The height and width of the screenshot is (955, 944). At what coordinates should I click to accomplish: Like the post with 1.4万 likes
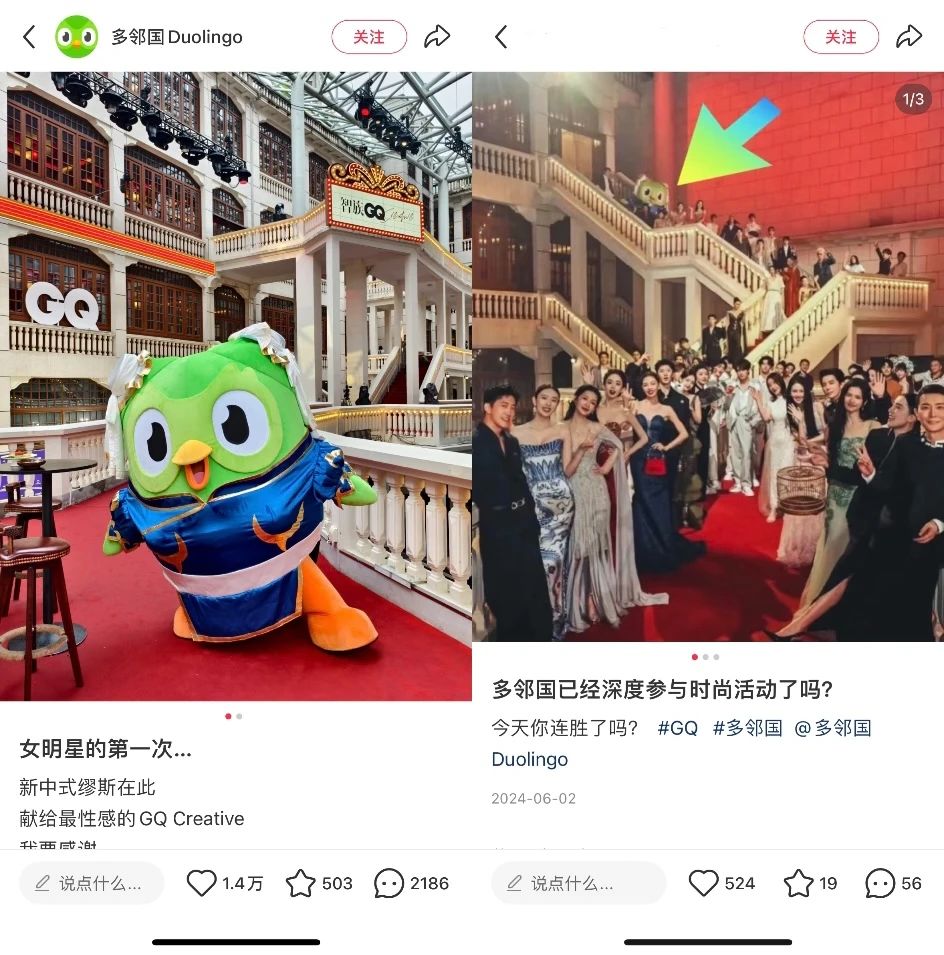tap(202, 883)
